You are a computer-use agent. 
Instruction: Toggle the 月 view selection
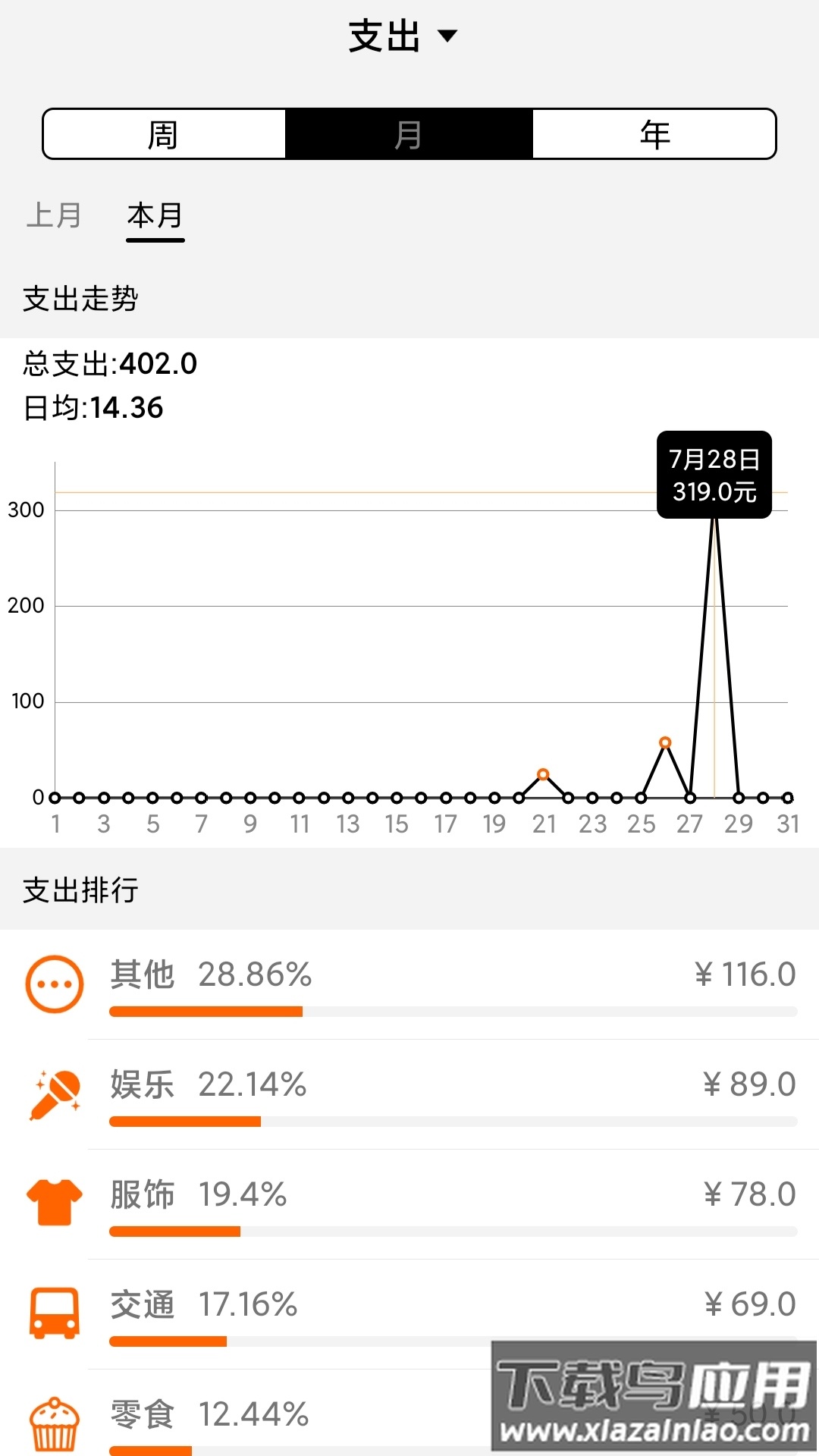coord(409,134)
